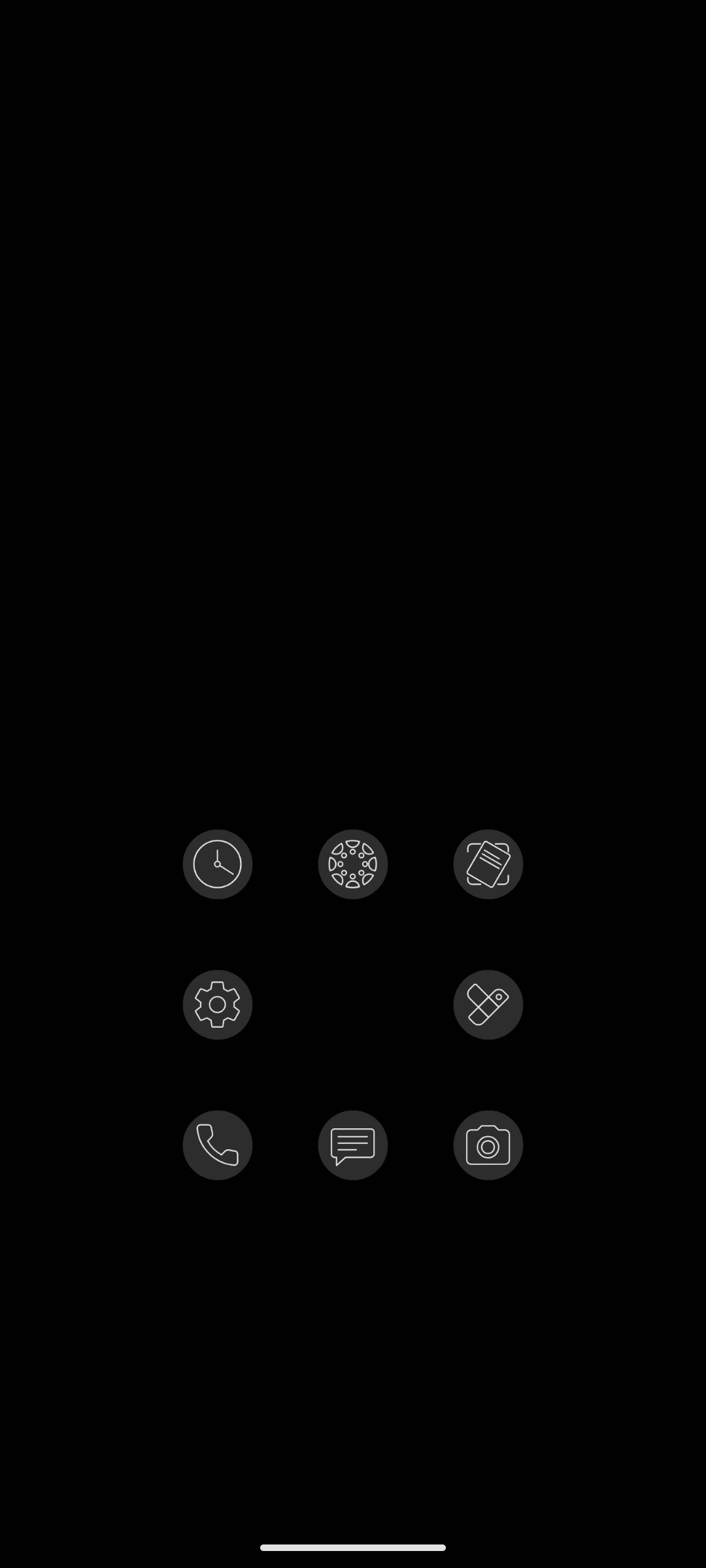Launch the eraser and tag app
Screen dimensions: 706x1568
tap(488, 1005)
